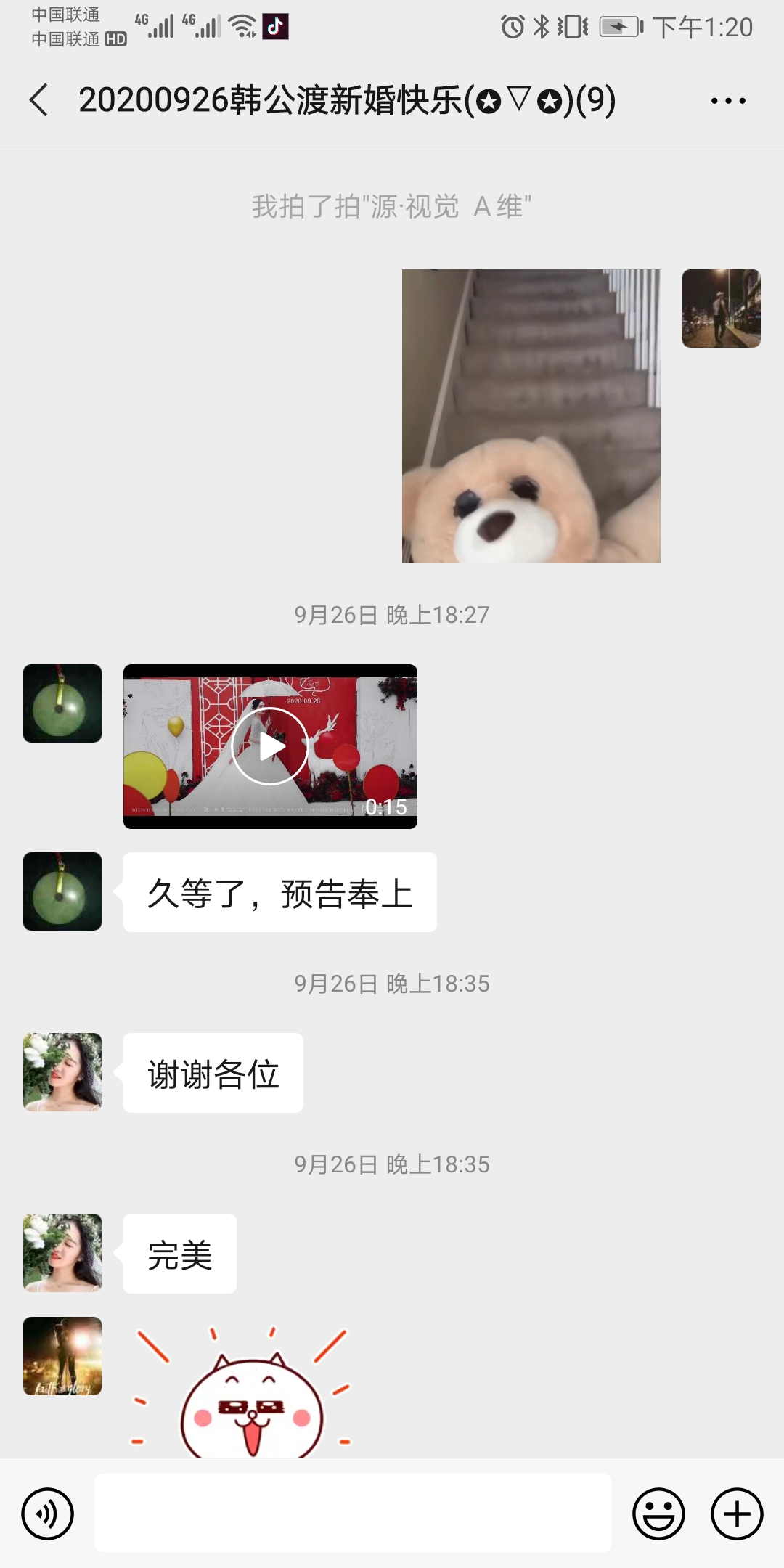Open the plus attachments menu
This screenshot has height=1568, width=784.
point(737,1514)
